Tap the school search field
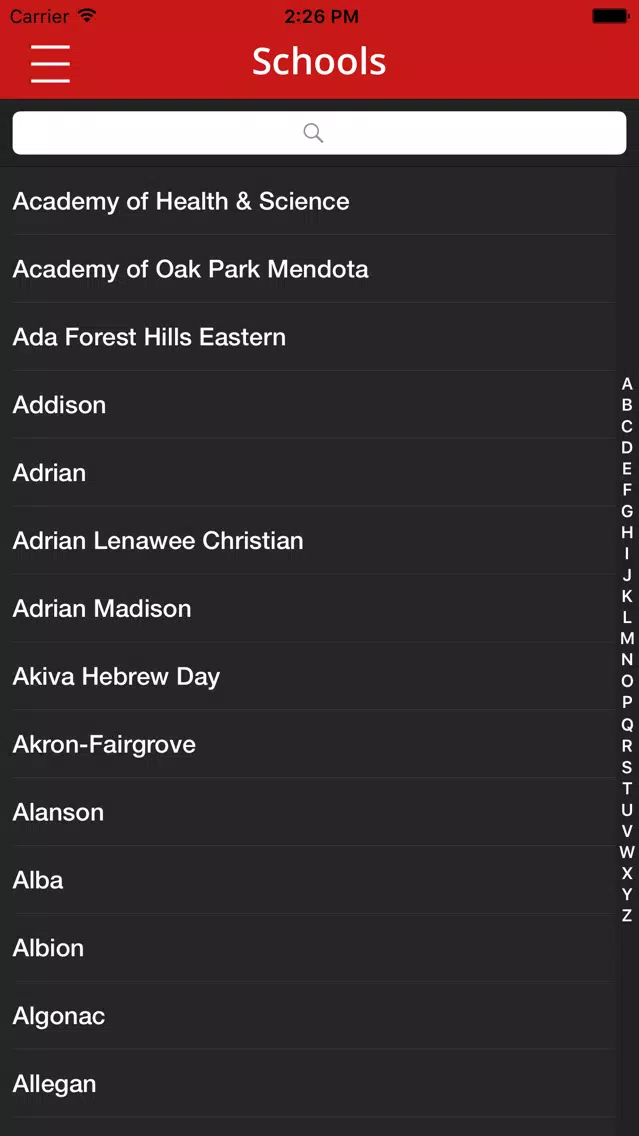Image resolution: width=639 pixels, height=1136 pixels. 320,133
